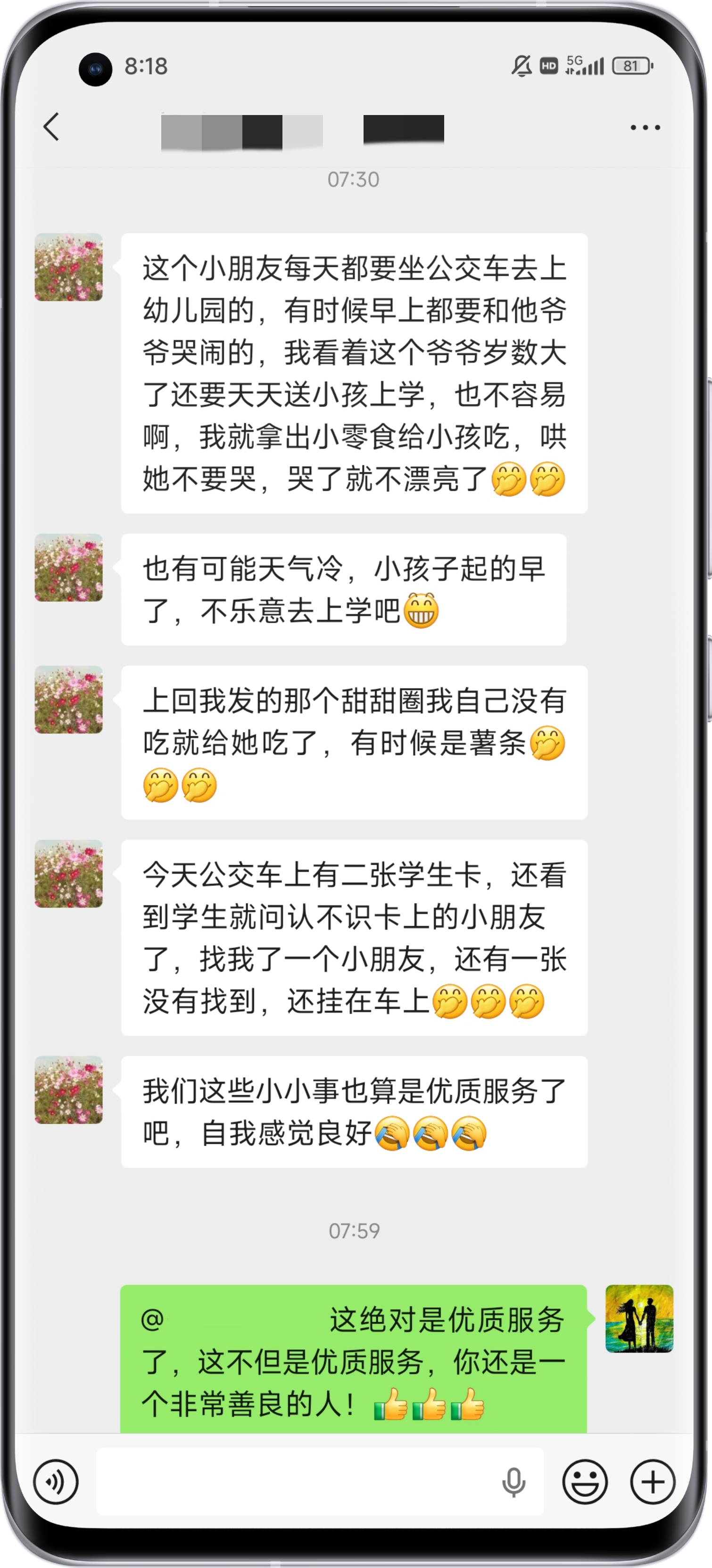
Task: Go back to the chat list
Action: point(52,127)
